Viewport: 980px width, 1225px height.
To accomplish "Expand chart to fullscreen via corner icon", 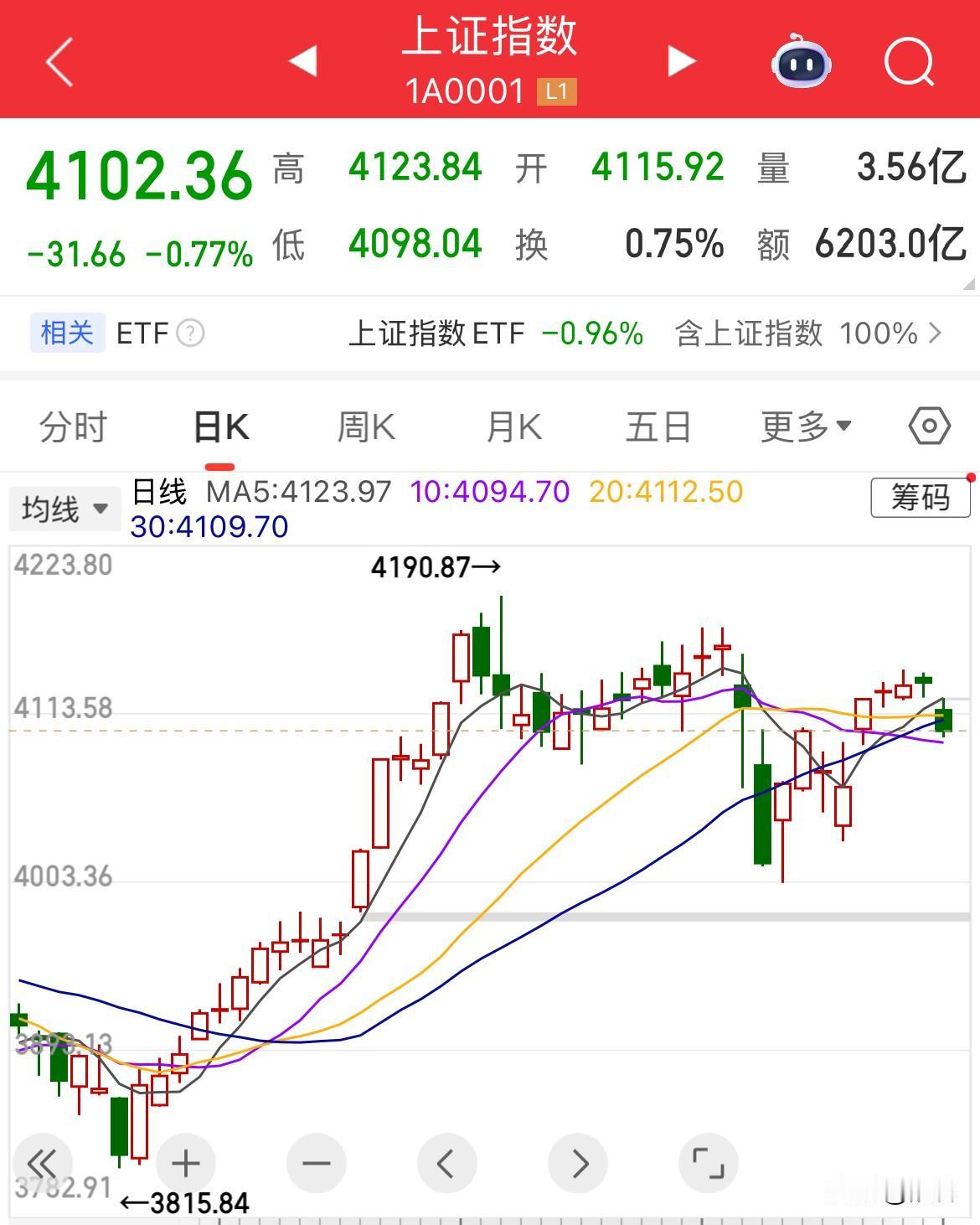I will (709, 1163).
